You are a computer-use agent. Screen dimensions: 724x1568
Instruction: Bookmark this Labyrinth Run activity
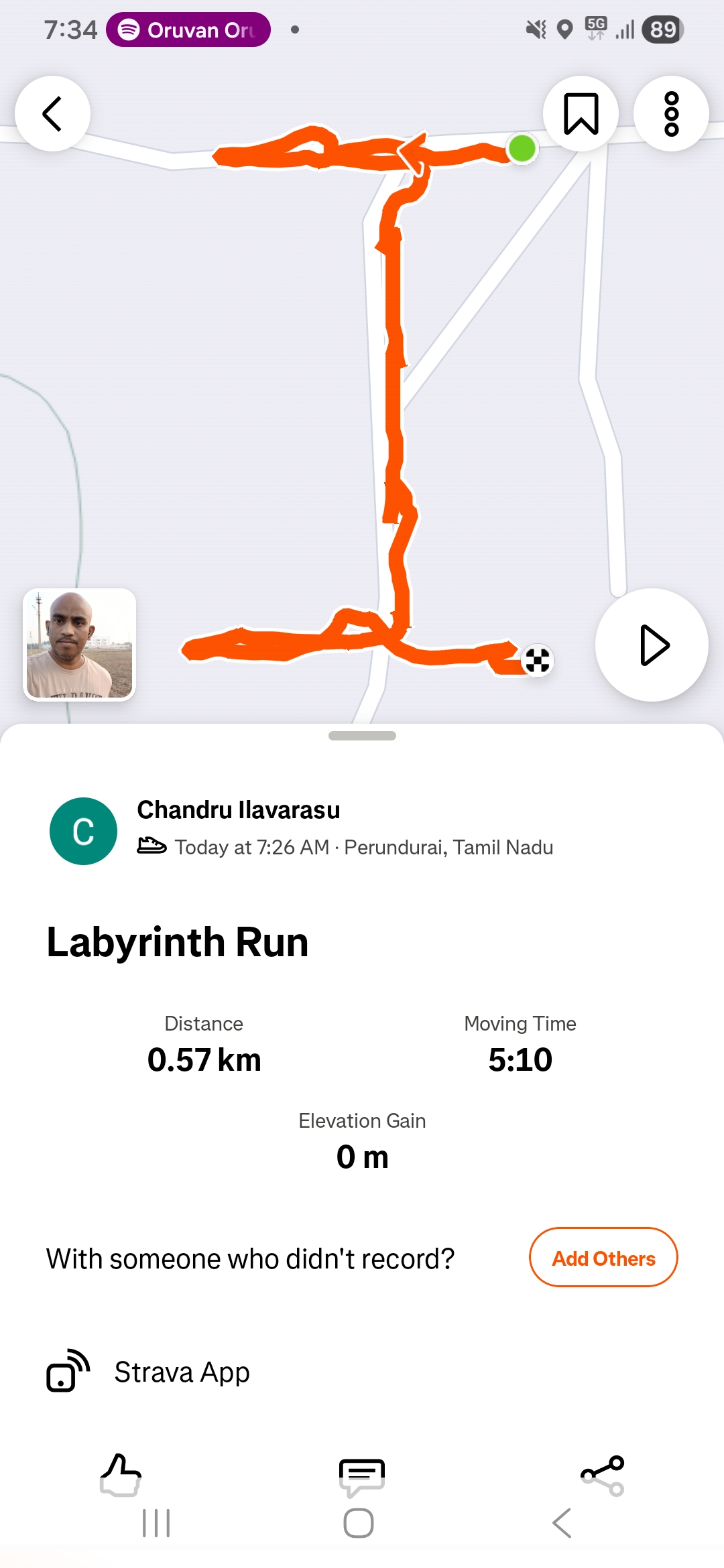click(581, 113)
